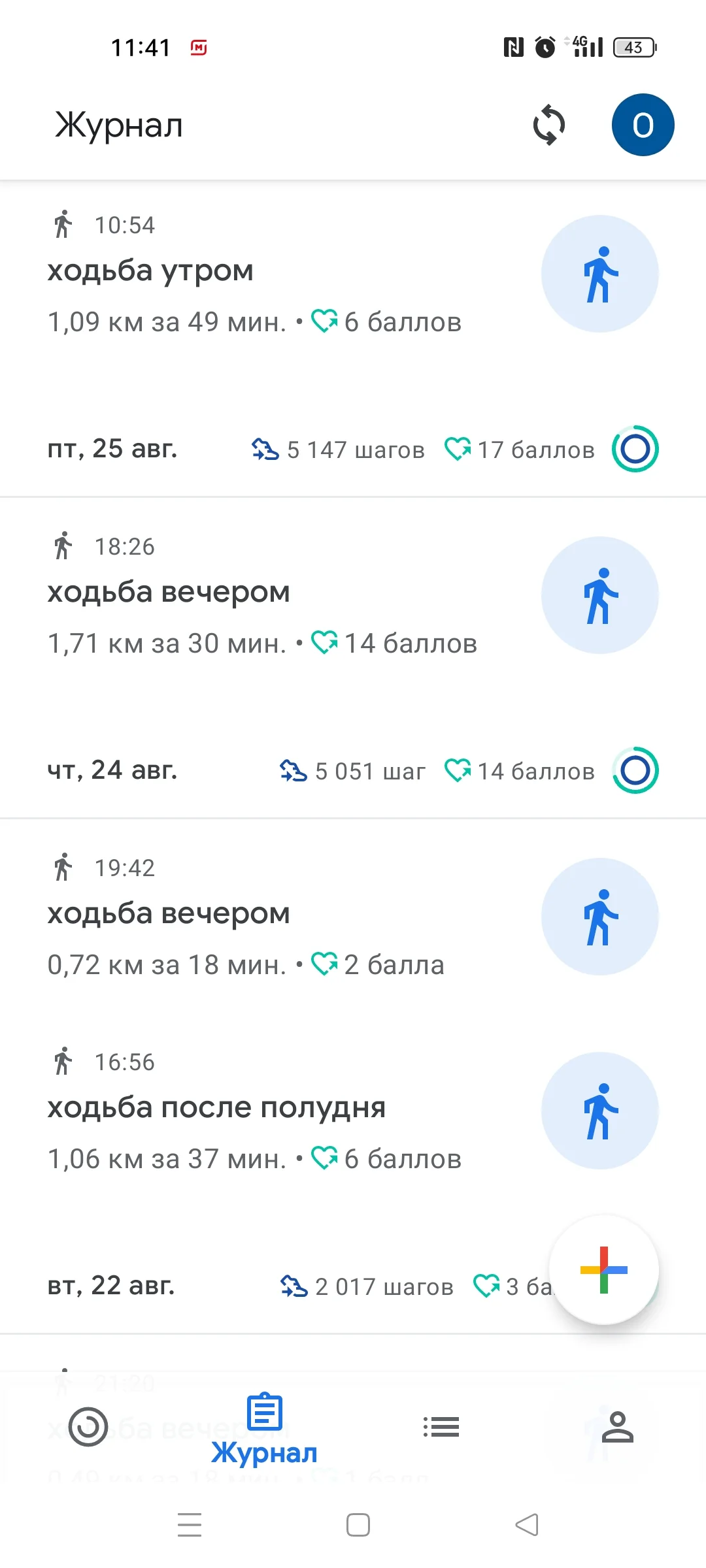This screenshot has height=1568, width=706.
Task: Switch to the Home rings tab
Action: (x=88, y=1427)
